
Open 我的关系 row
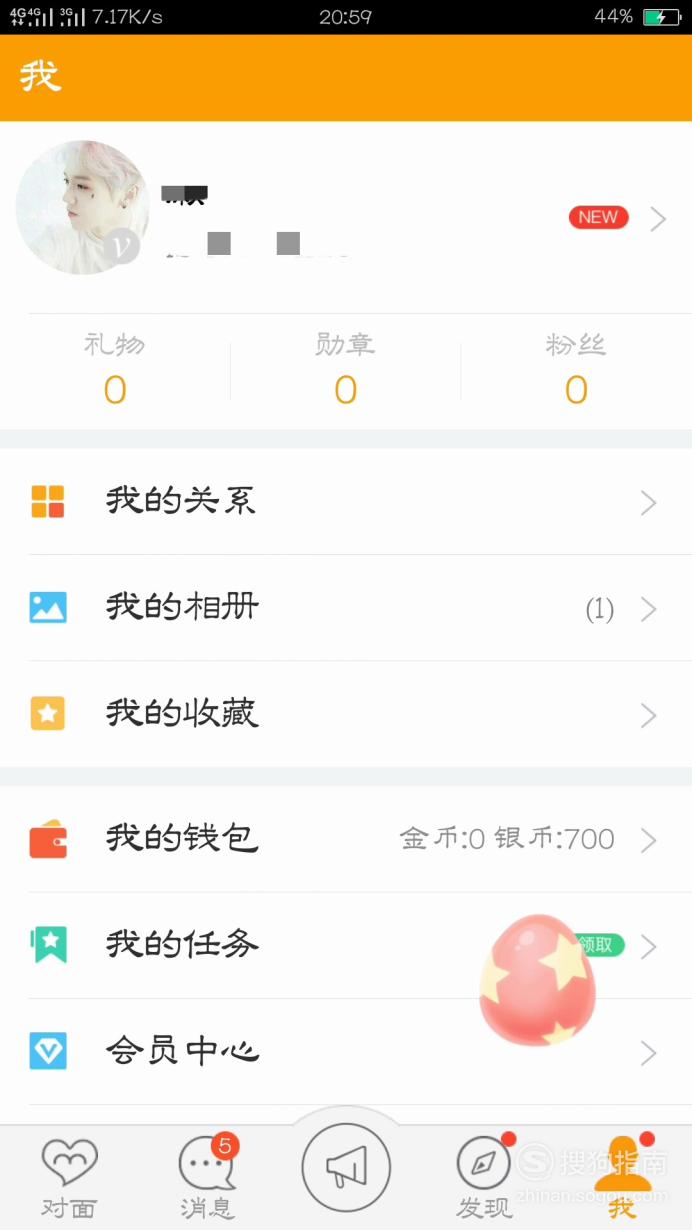(x=346, y=502)
